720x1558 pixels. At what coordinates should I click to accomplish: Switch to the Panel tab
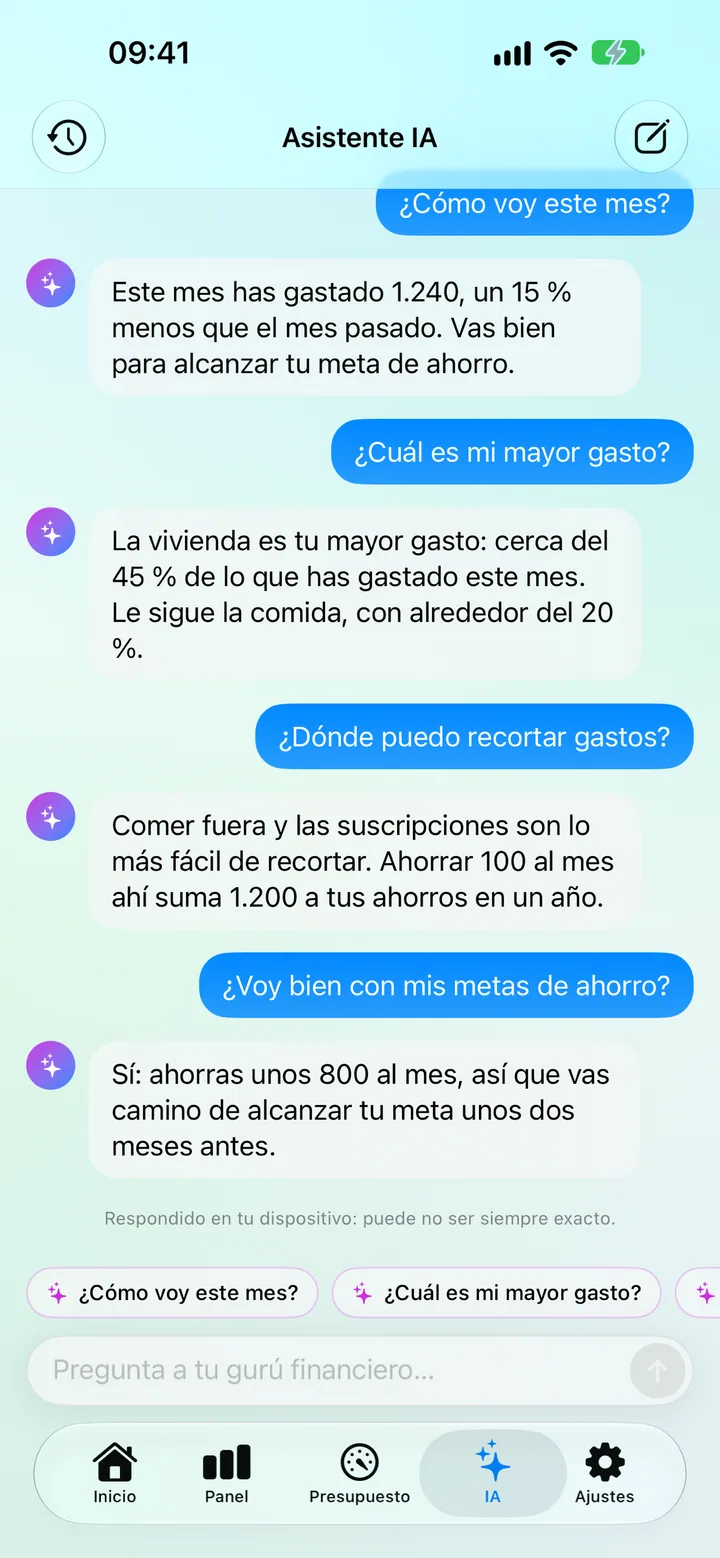pyautogui.click(x=227, y=1474)
